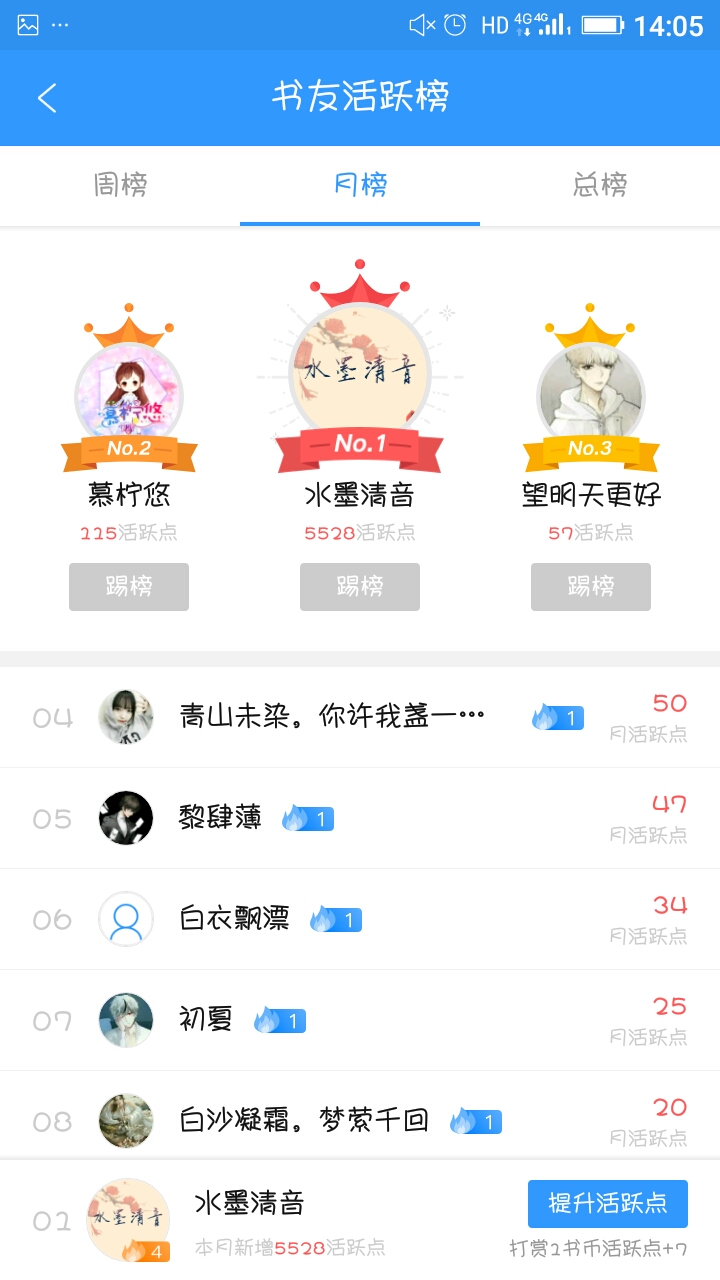Tap 踢榜 under 水墨清音
Screen dimensions: 720x1280
[360, 586]
